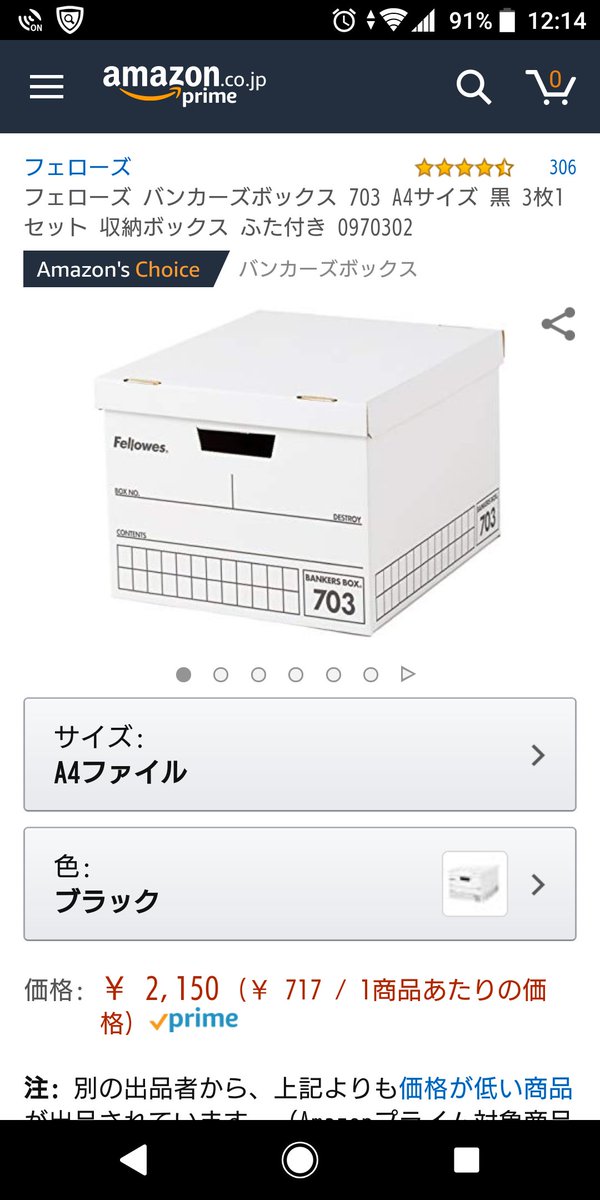Screen dimensions: 600x1200
Task: View the 306 customer reviews
Action: click(x=562, y=167)
